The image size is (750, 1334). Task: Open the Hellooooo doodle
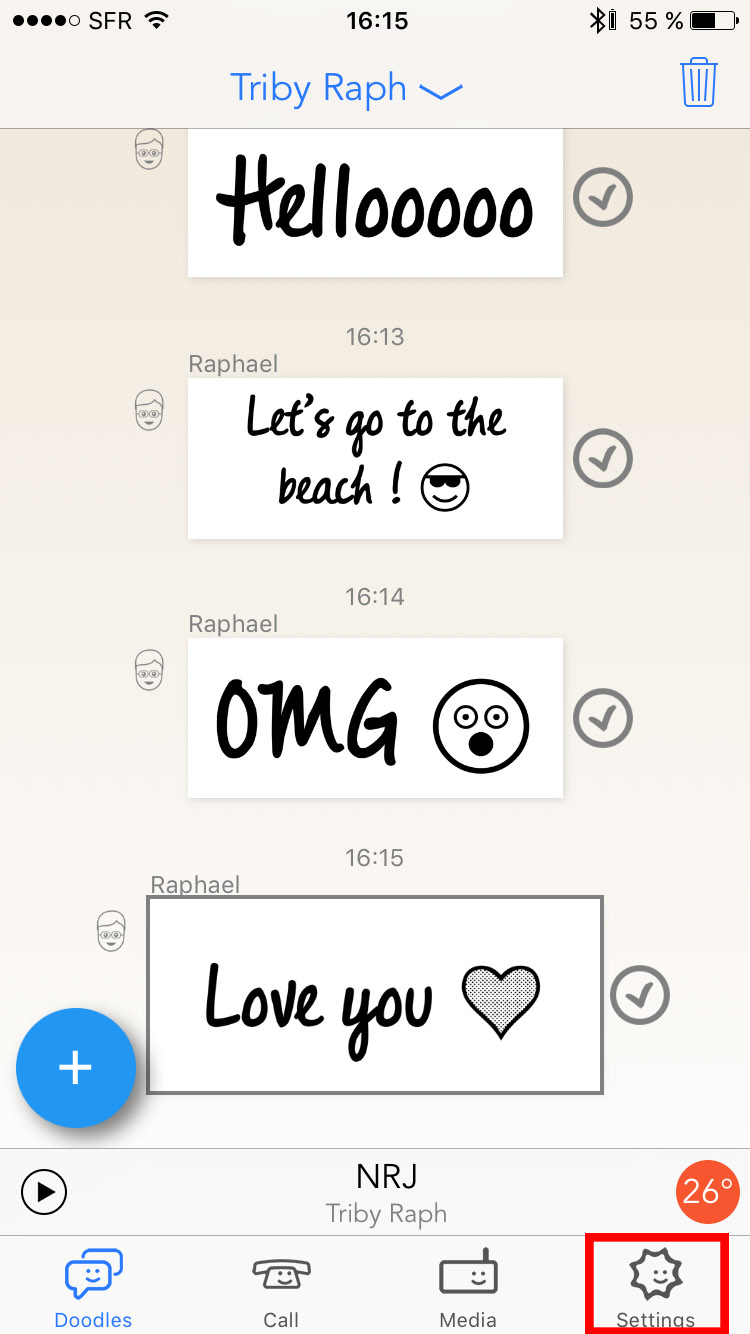[375, 205]
